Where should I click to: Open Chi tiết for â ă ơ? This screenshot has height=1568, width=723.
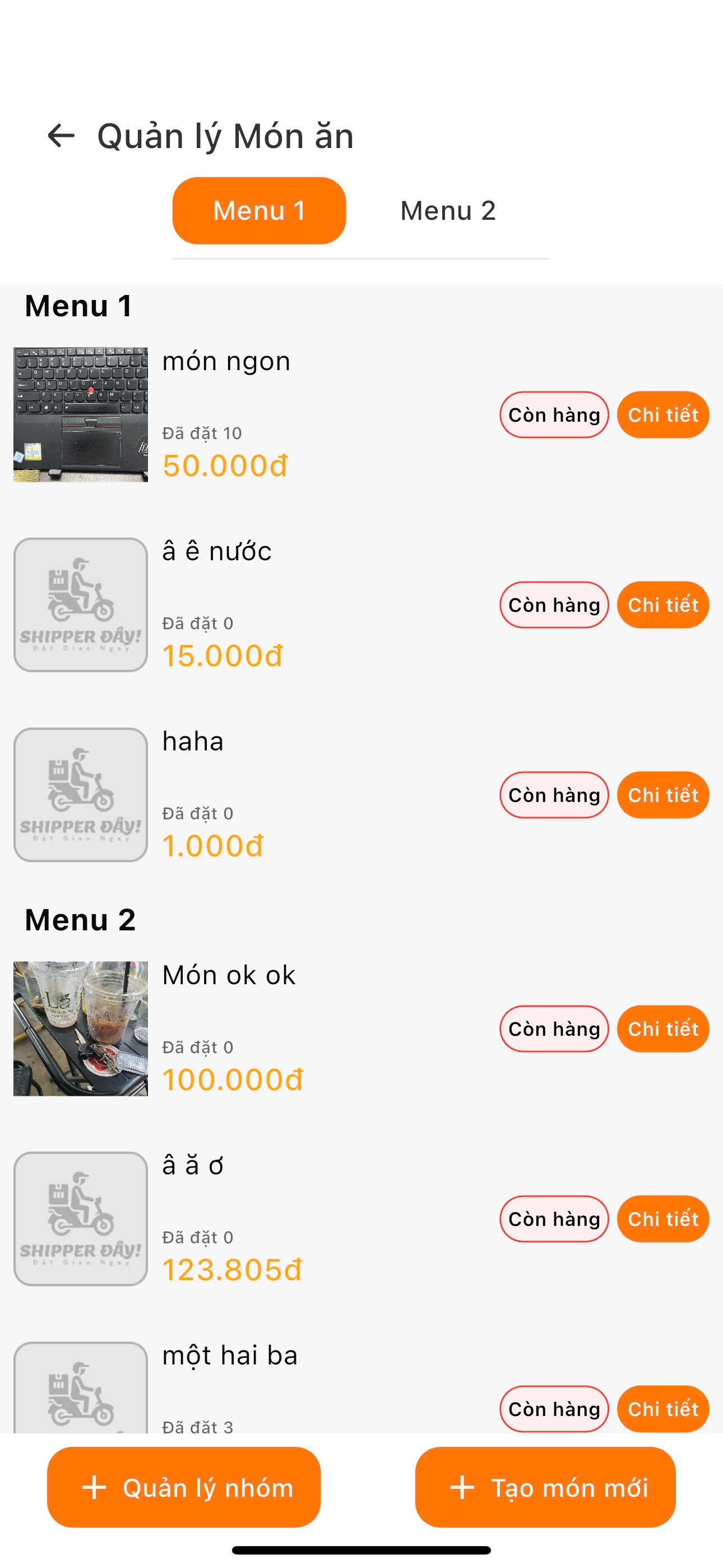pos(662,1218)
